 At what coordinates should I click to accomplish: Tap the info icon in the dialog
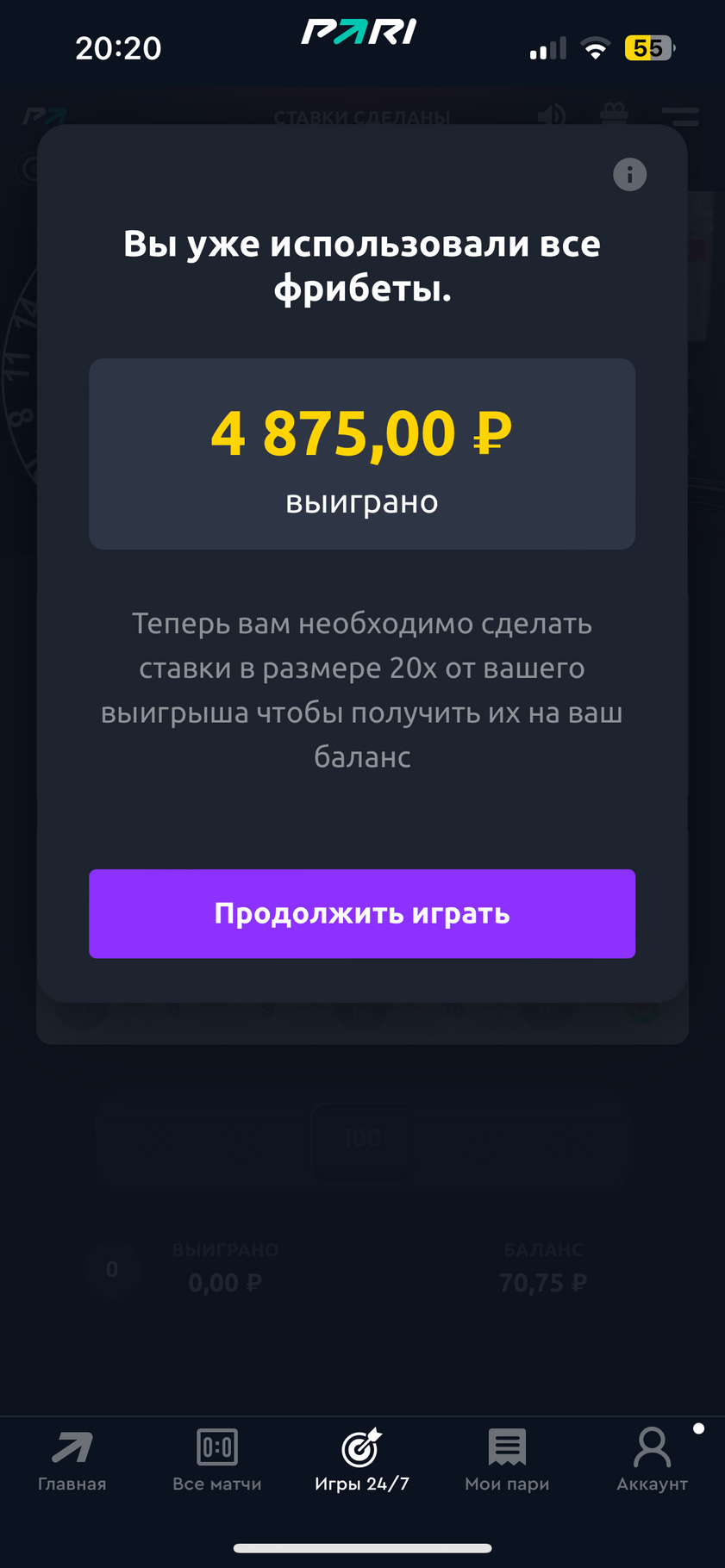tap(629, 175)
